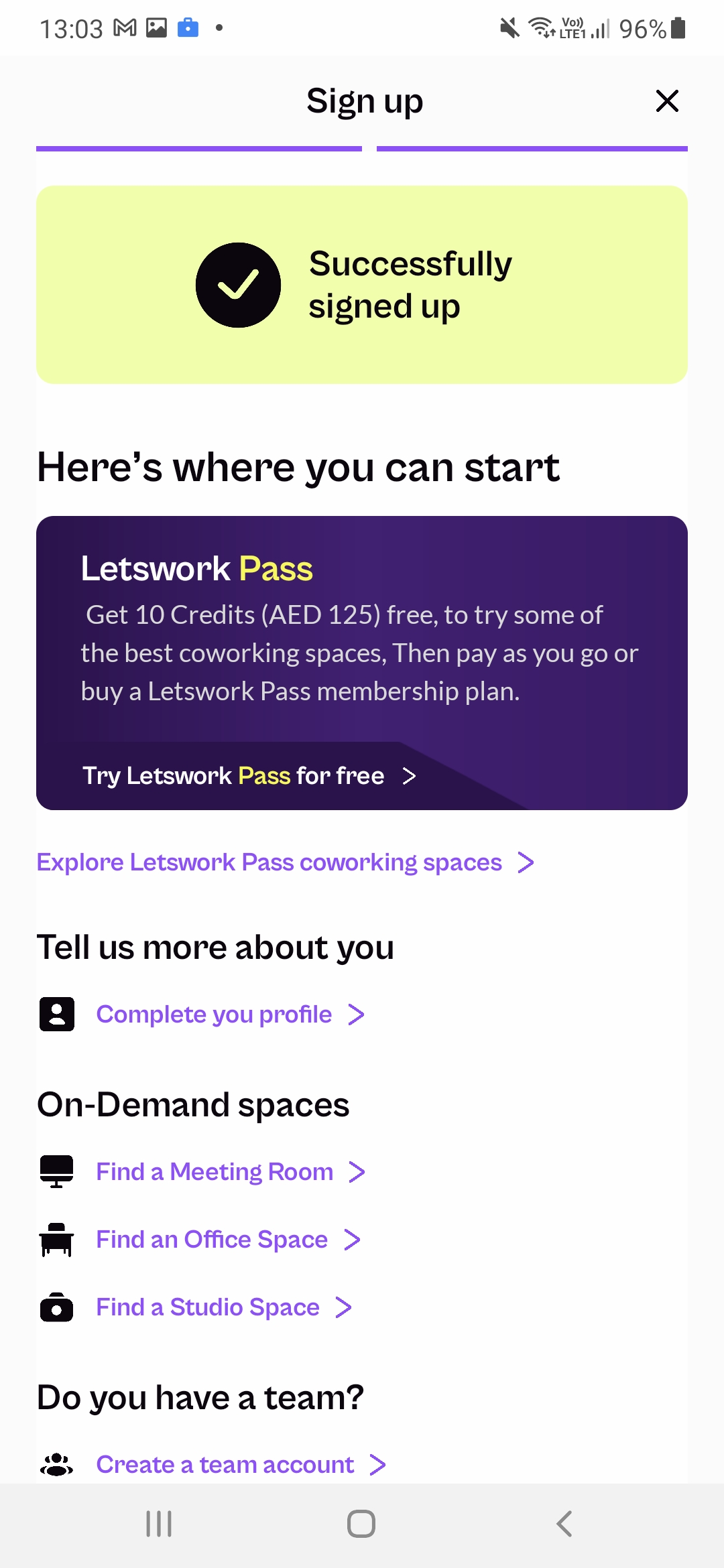Explore Letswork Pass coworking spaces
724x1568 pixels.
pos(286,862)
